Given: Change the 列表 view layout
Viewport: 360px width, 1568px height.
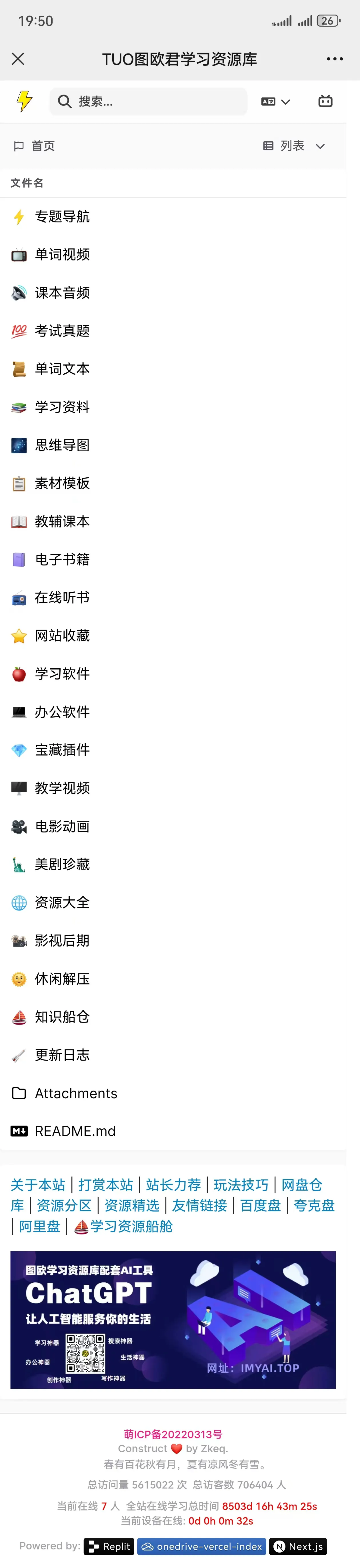Looking at the screenshot, I should point(294,146).
